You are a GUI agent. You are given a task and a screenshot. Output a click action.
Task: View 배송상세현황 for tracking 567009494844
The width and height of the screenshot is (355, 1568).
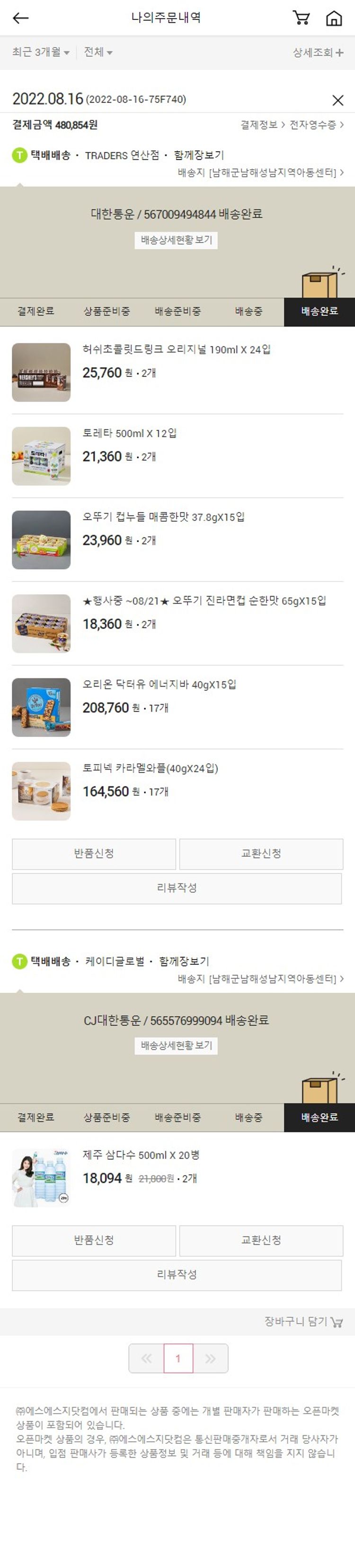pyautogui.click(x=176, y=240)
